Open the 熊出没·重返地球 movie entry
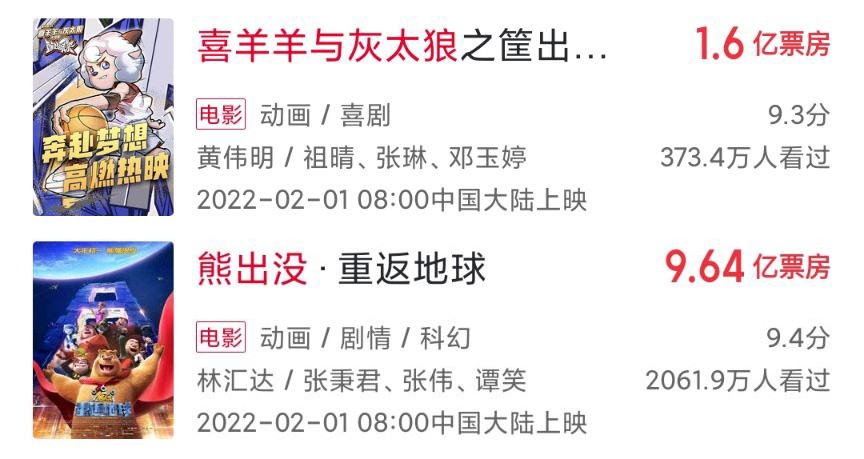The image size is (864, 459). [342, 270]
